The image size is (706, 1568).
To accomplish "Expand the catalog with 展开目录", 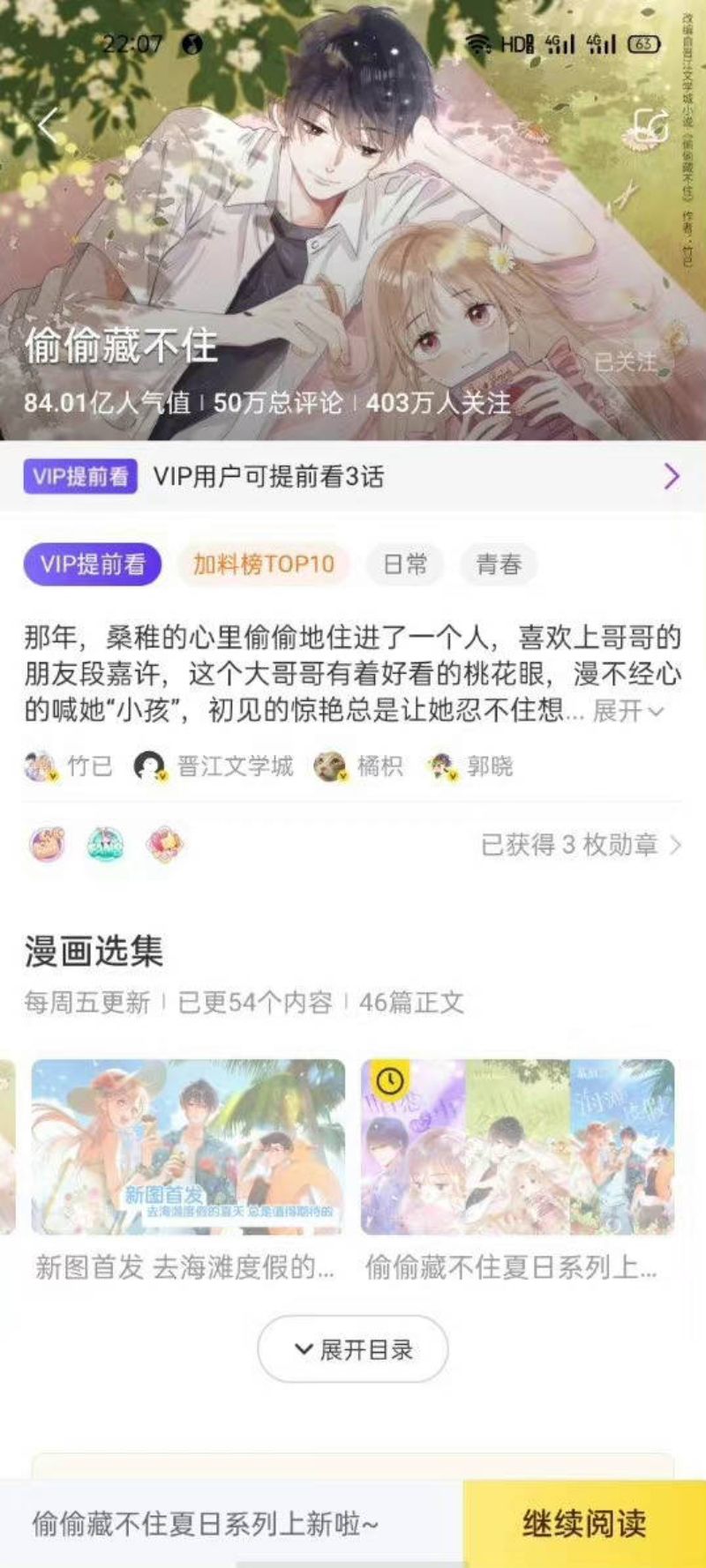I will pos(353,1349).
